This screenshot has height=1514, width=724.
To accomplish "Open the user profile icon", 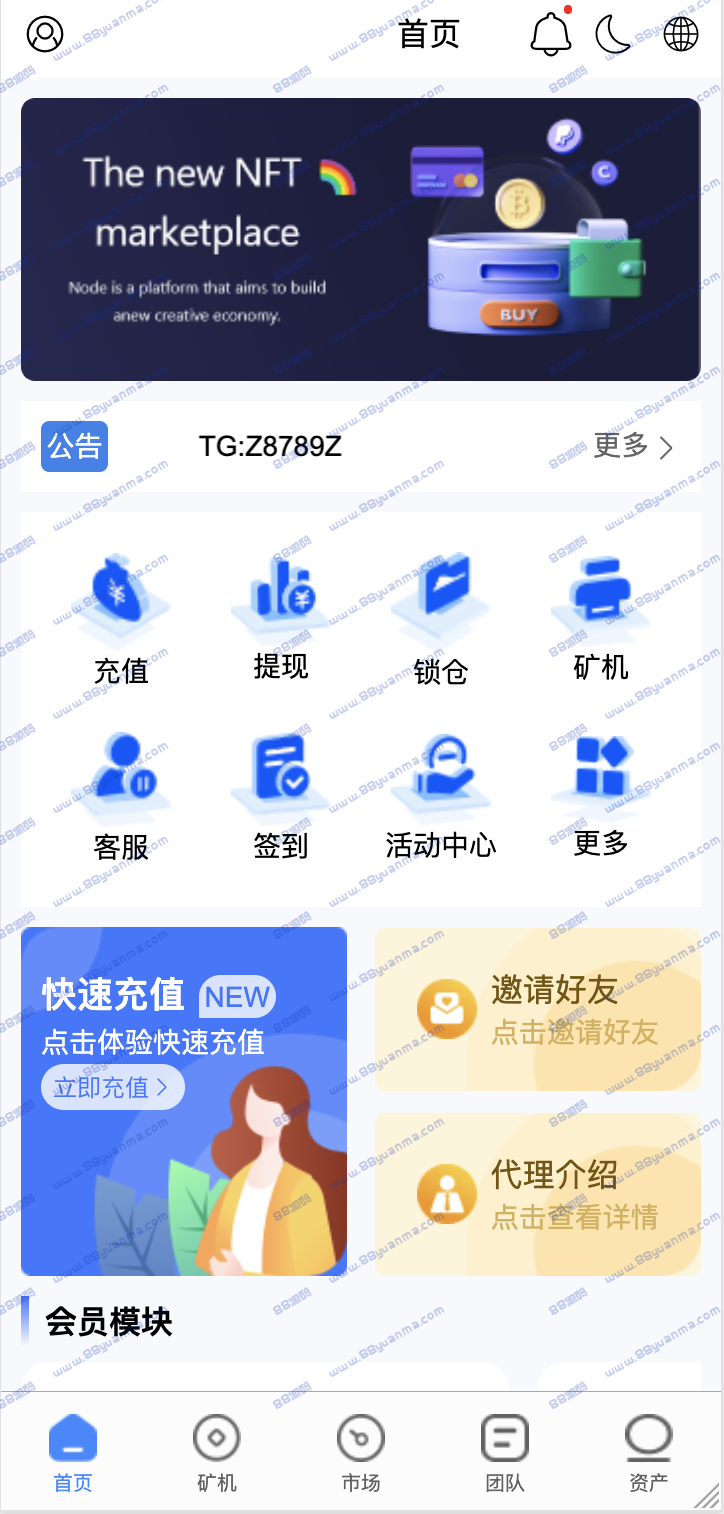I will point(44,34).
